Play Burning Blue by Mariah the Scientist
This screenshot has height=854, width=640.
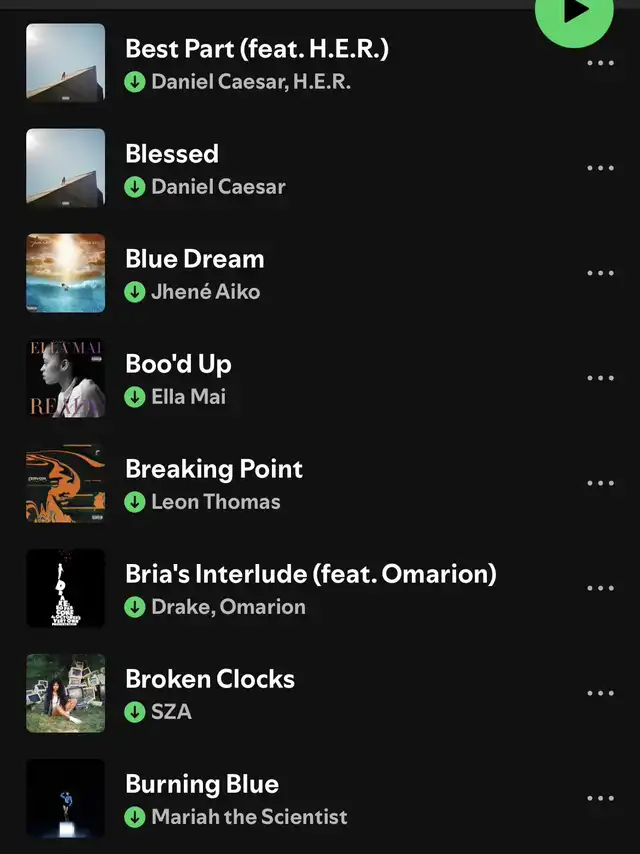(202, 784)
